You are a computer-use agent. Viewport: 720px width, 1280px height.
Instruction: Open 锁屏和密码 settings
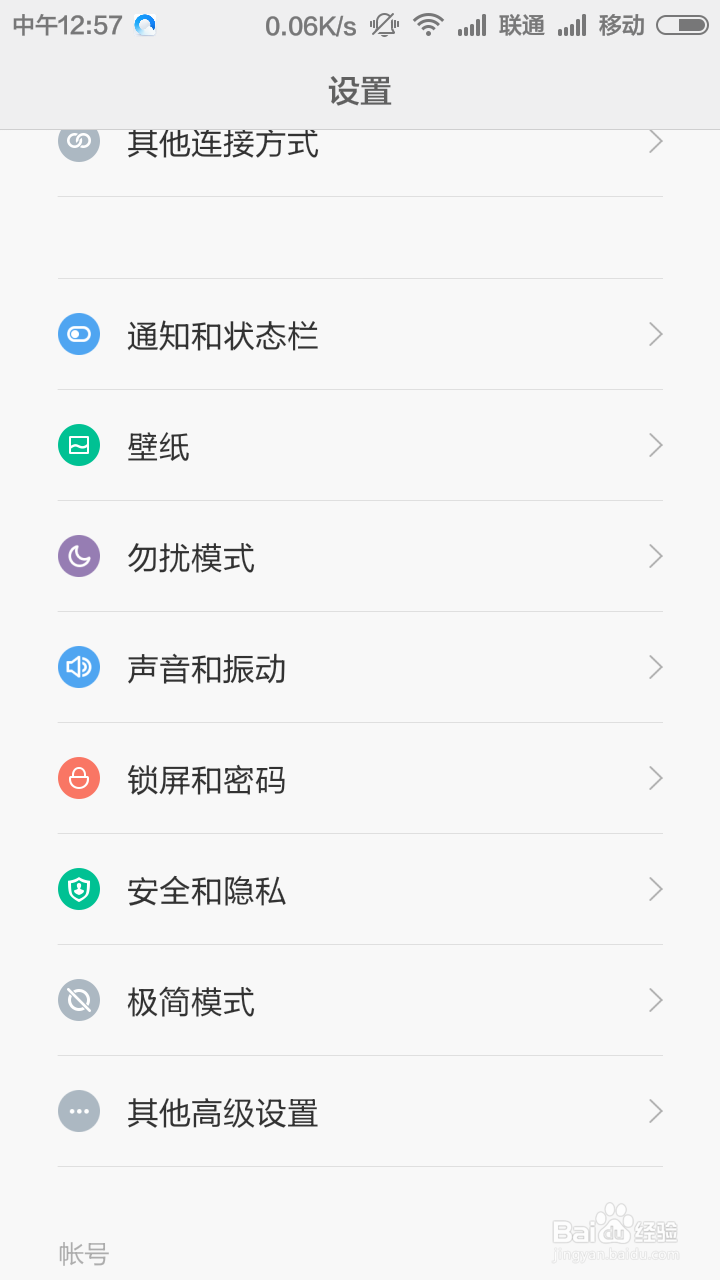click(x=360, y=778)
